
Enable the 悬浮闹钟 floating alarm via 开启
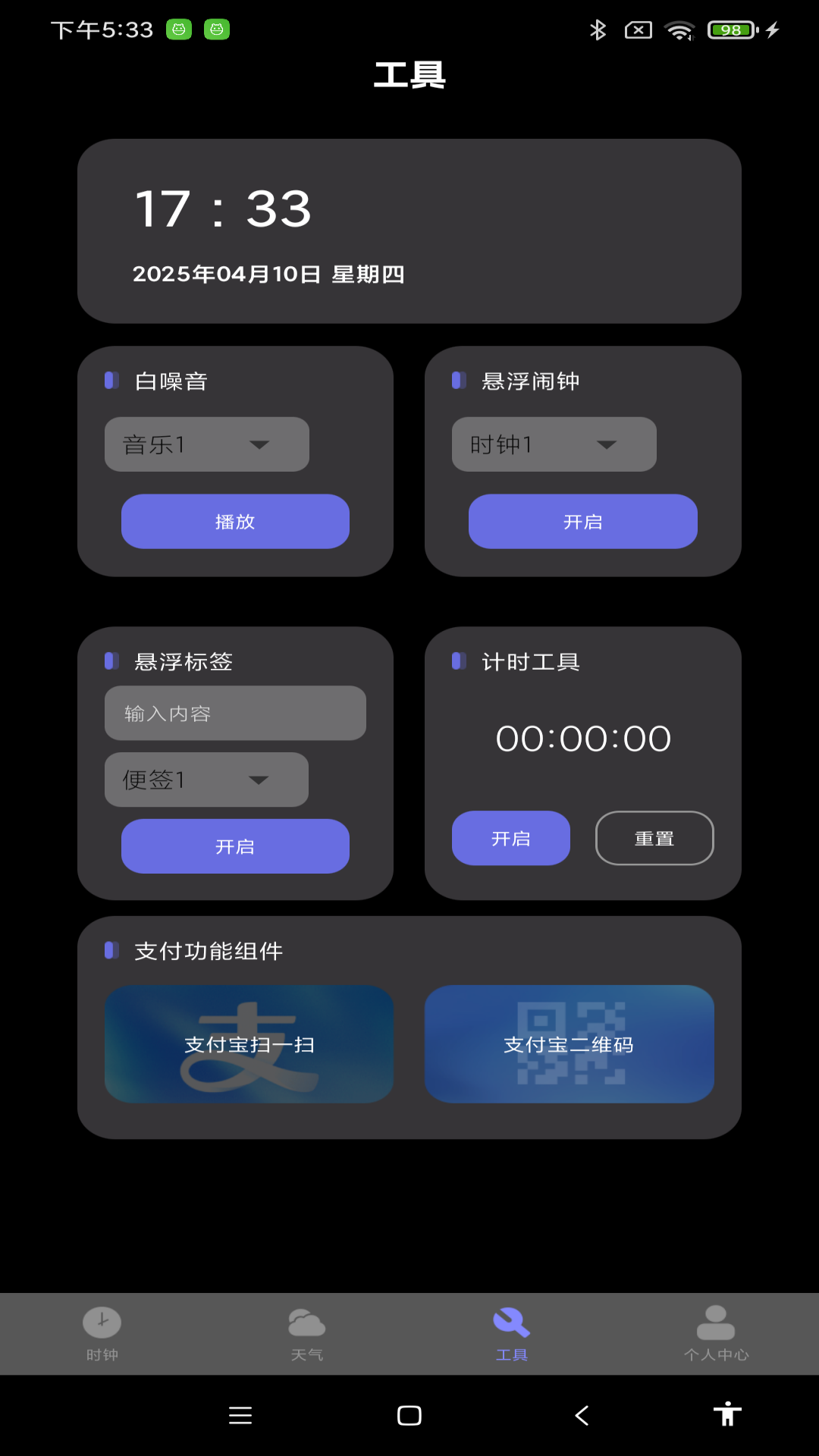click(x=582, y=521)
